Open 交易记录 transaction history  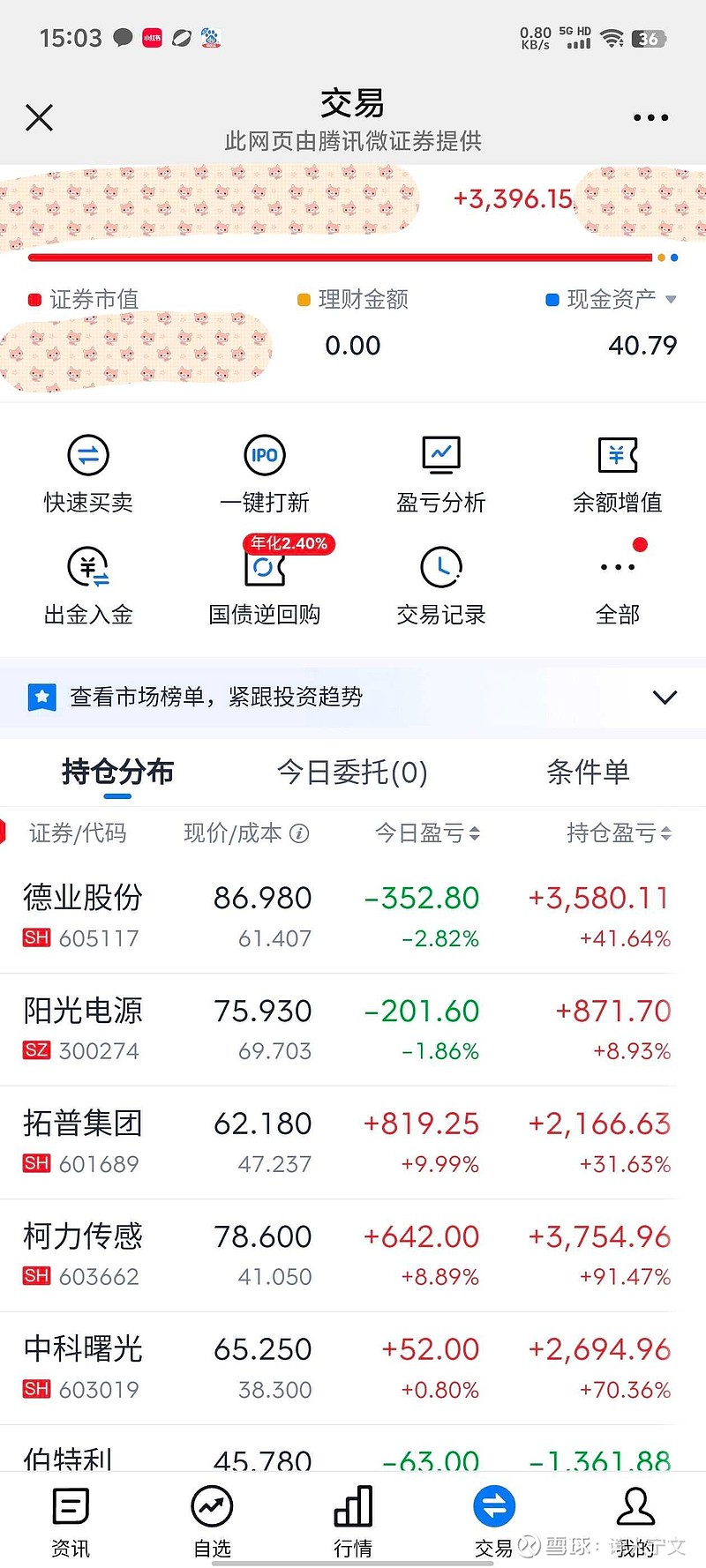click(x=440, y=582)
